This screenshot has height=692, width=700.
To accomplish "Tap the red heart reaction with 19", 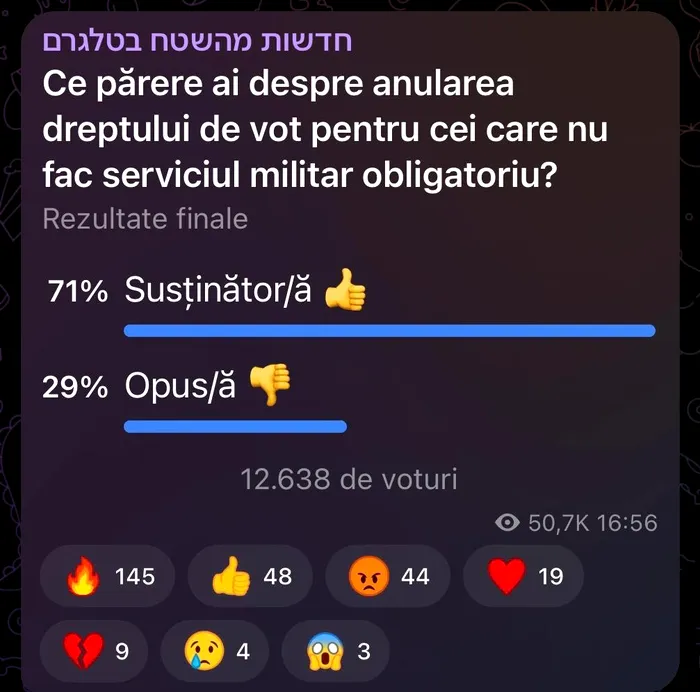I will click(523, 577).
